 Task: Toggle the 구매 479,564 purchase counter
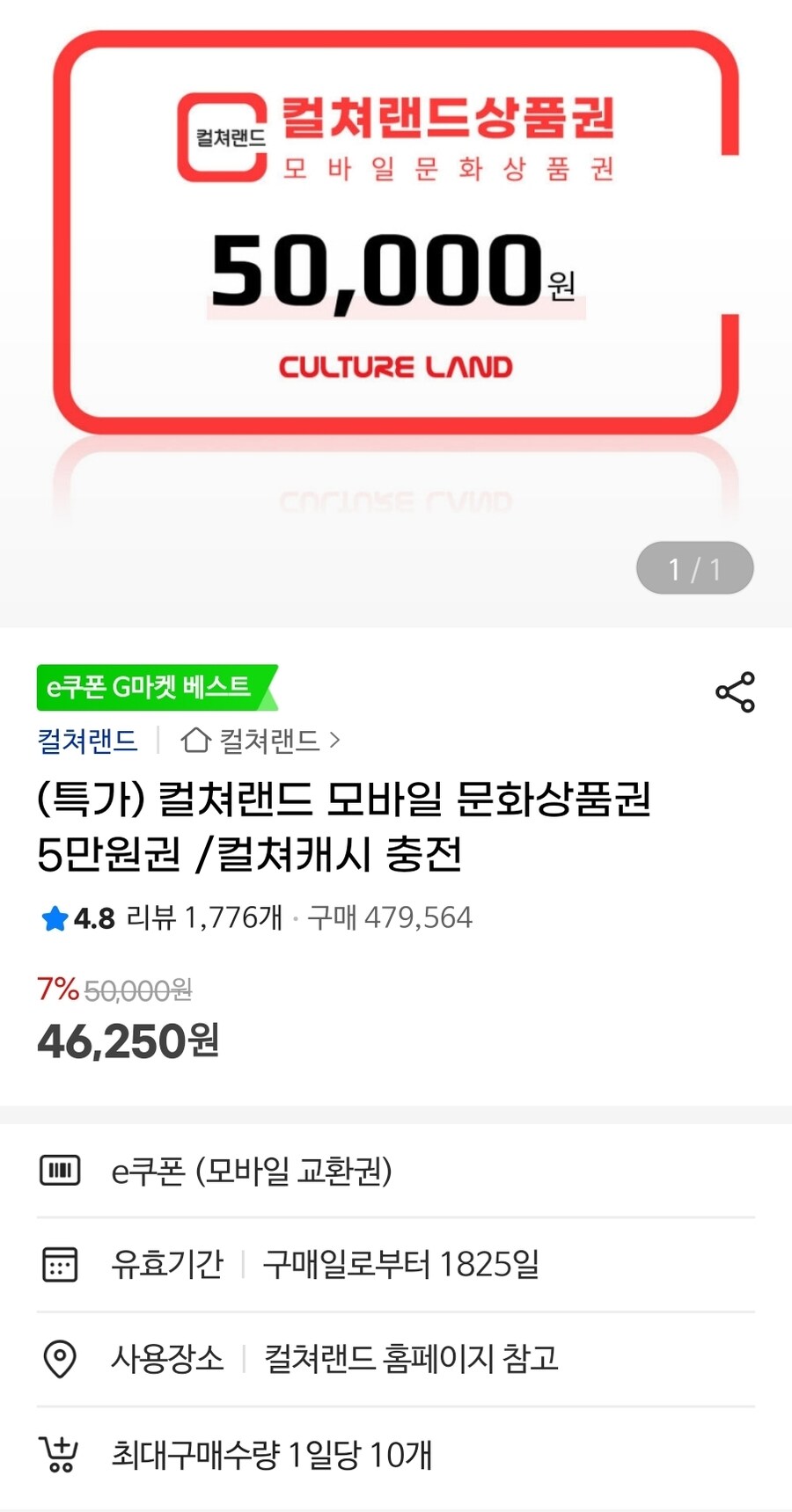point(391,917)
